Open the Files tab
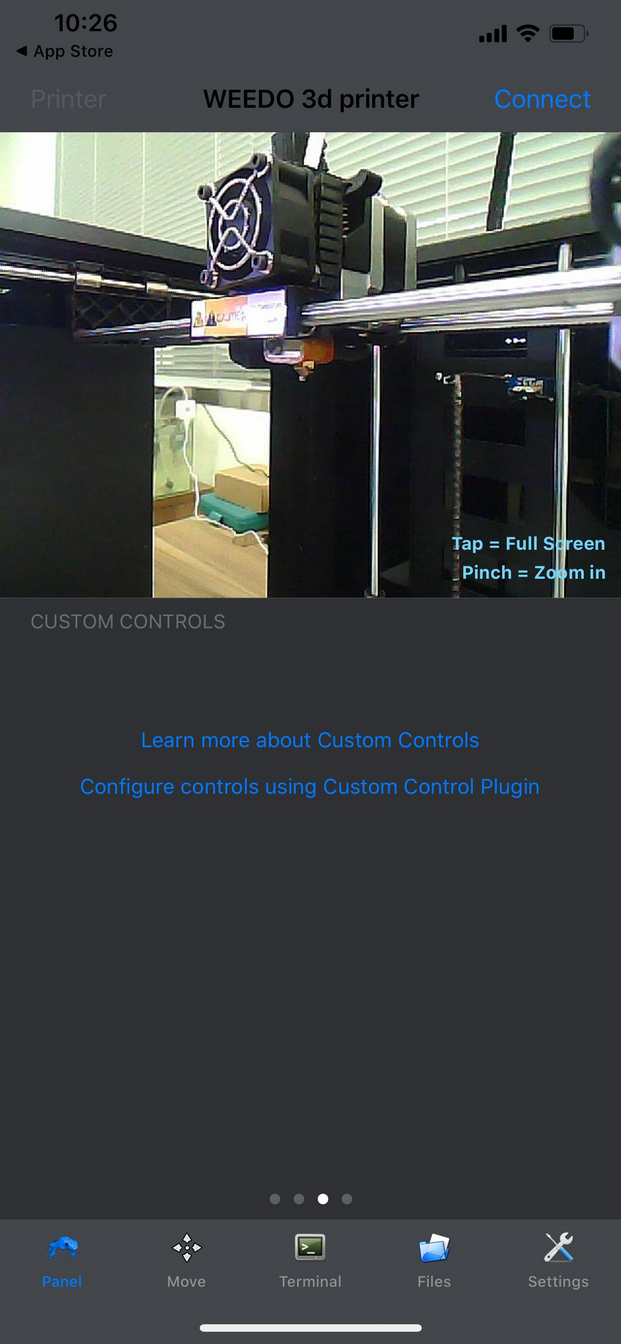This screenshot has width=621, height=1344. (x=434, y=1260)
